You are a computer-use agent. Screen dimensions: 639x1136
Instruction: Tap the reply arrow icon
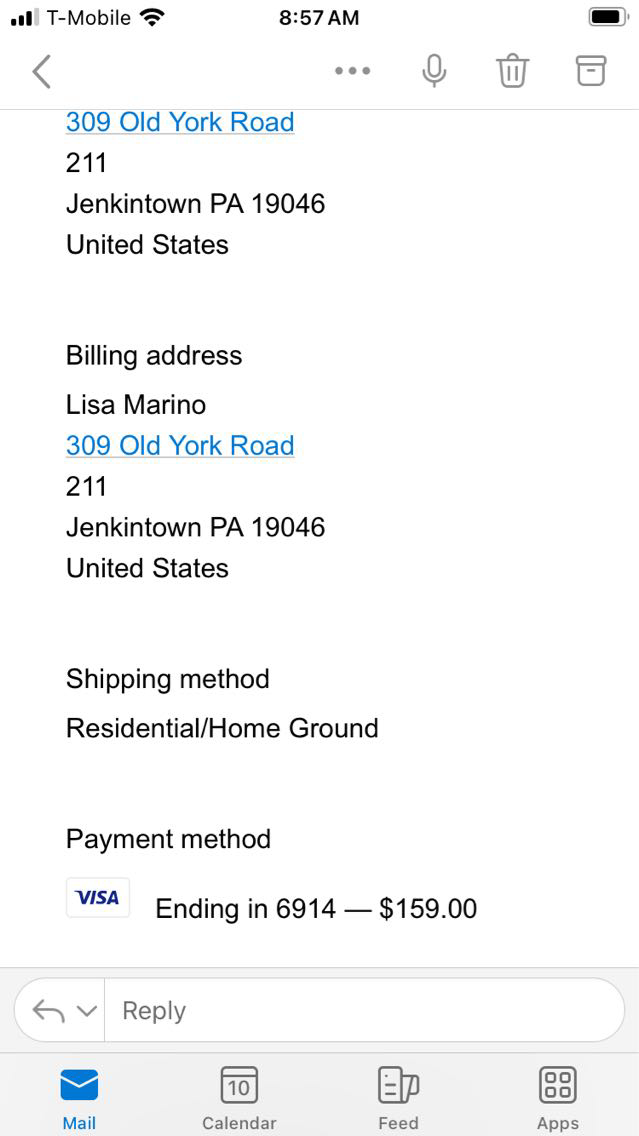click(x=49, y=1010)
